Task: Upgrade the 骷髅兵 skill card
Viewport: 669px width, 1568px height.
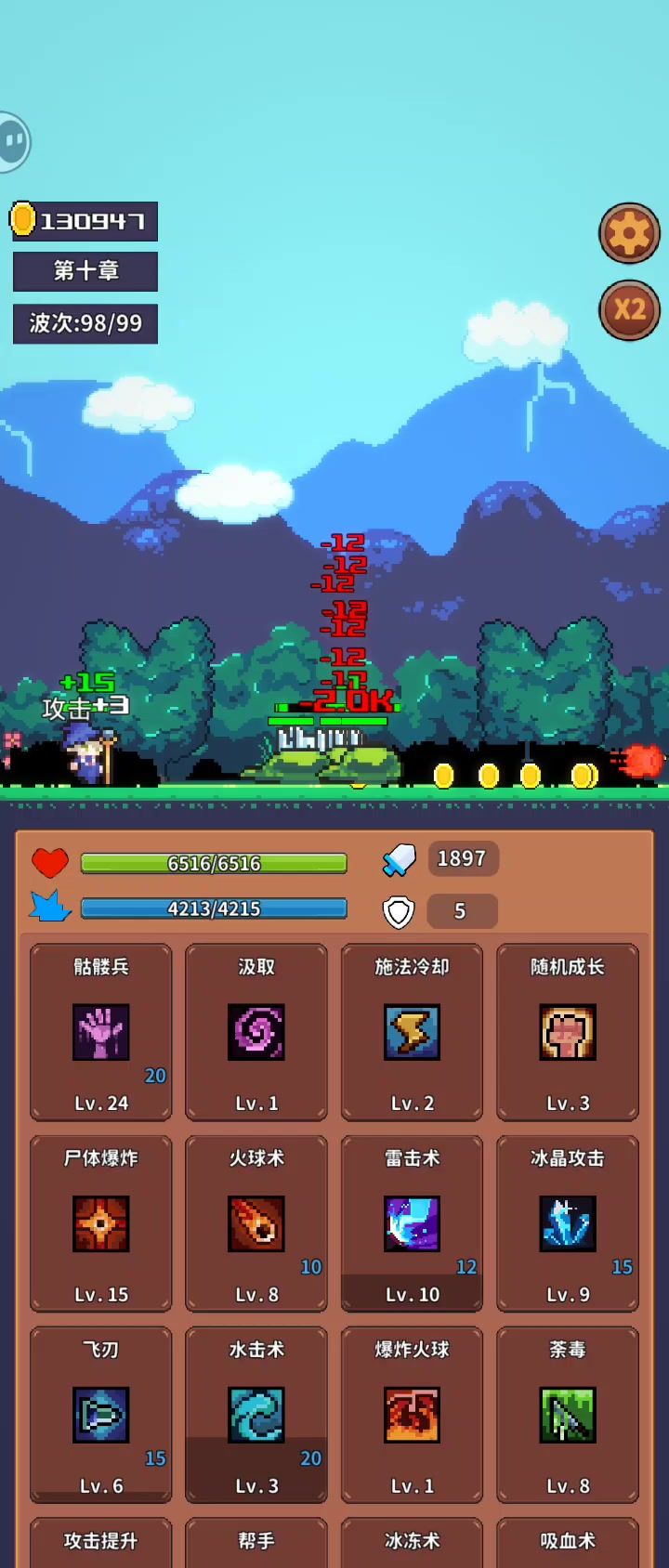Action: pyautogui.click(x=101, y=1032)
